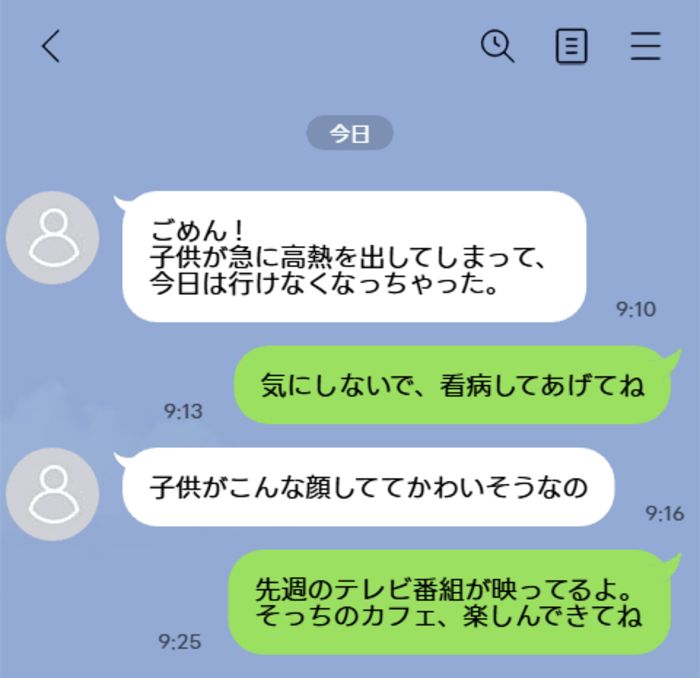
Task: Search within this conversation
Action: (497, 46)
